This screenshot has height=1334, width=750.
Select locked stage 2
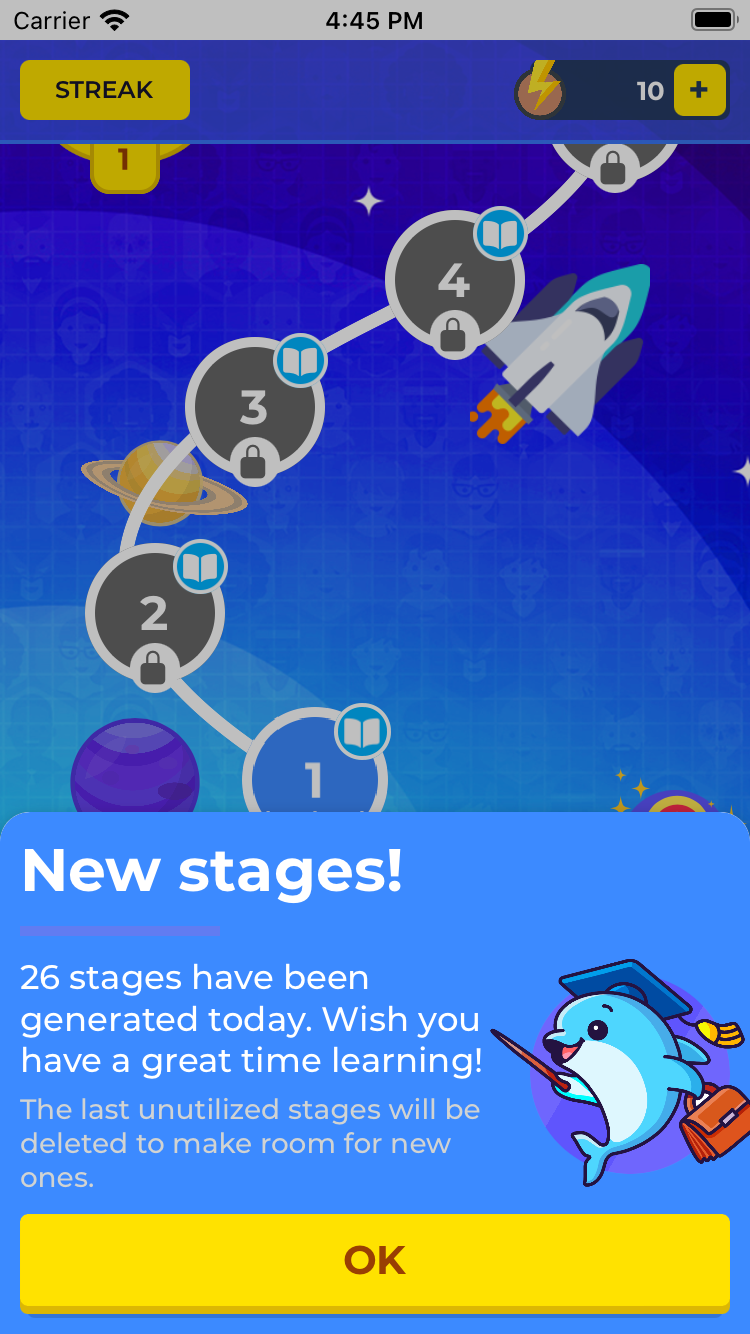point(154,613)
